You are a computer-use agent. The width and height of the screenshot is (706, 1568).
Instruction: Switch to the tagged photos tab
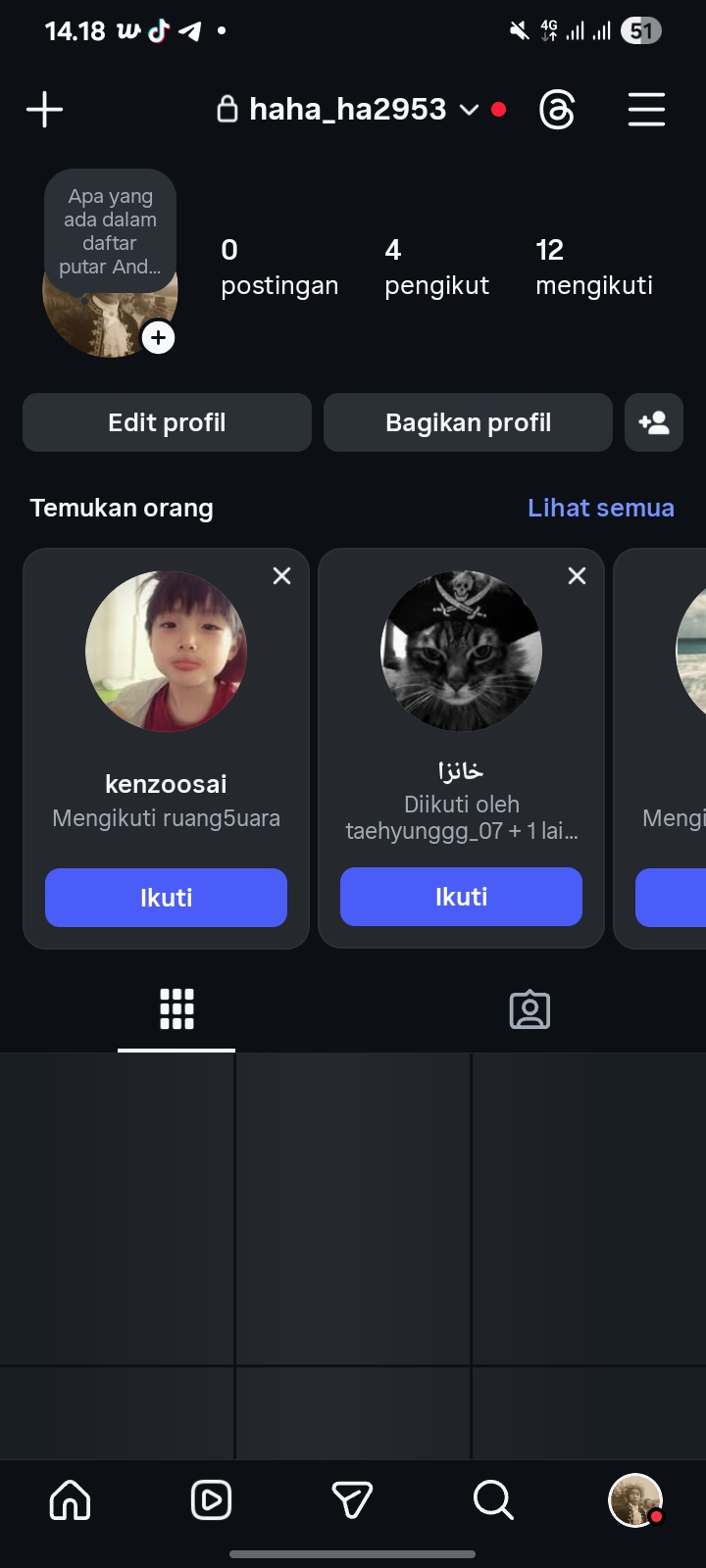(529, 1009)
